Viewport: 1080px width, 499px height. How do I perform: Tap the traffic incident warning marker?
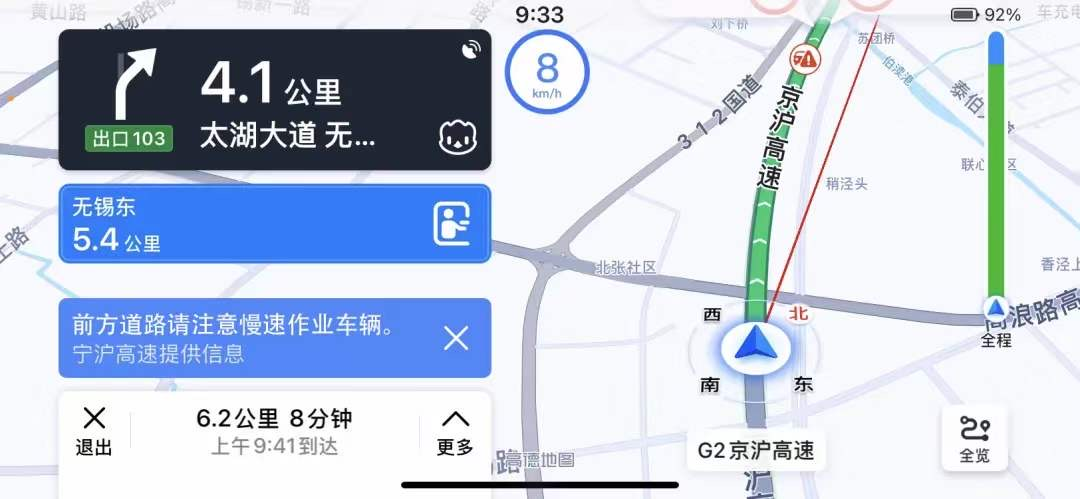click(x=804, y=58)
